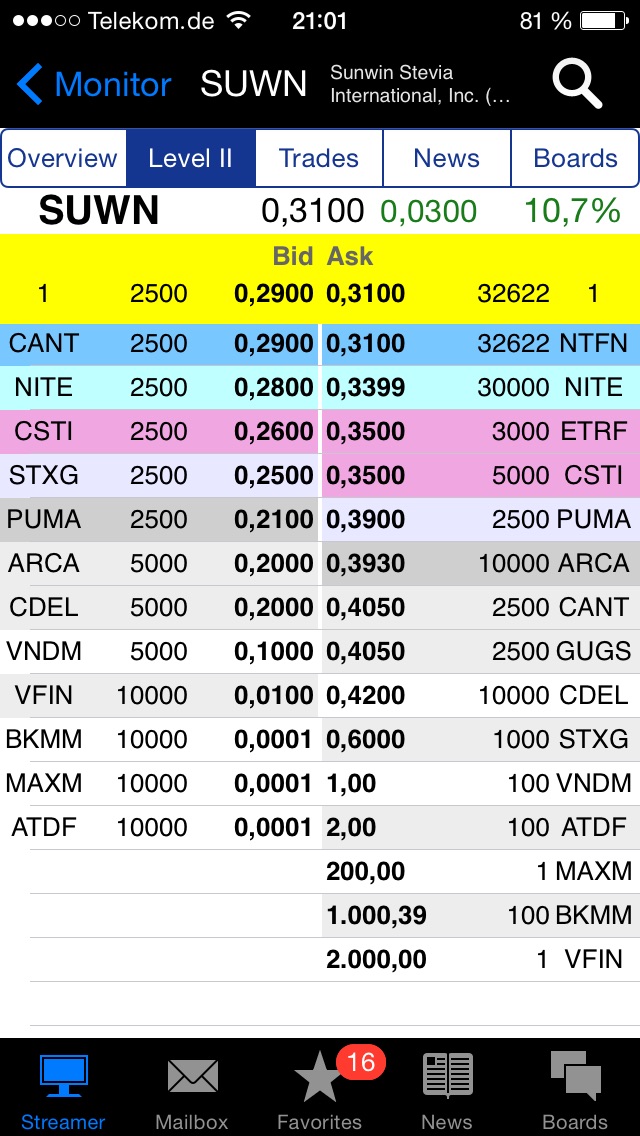Select the Level II tab

click(190, 158)
